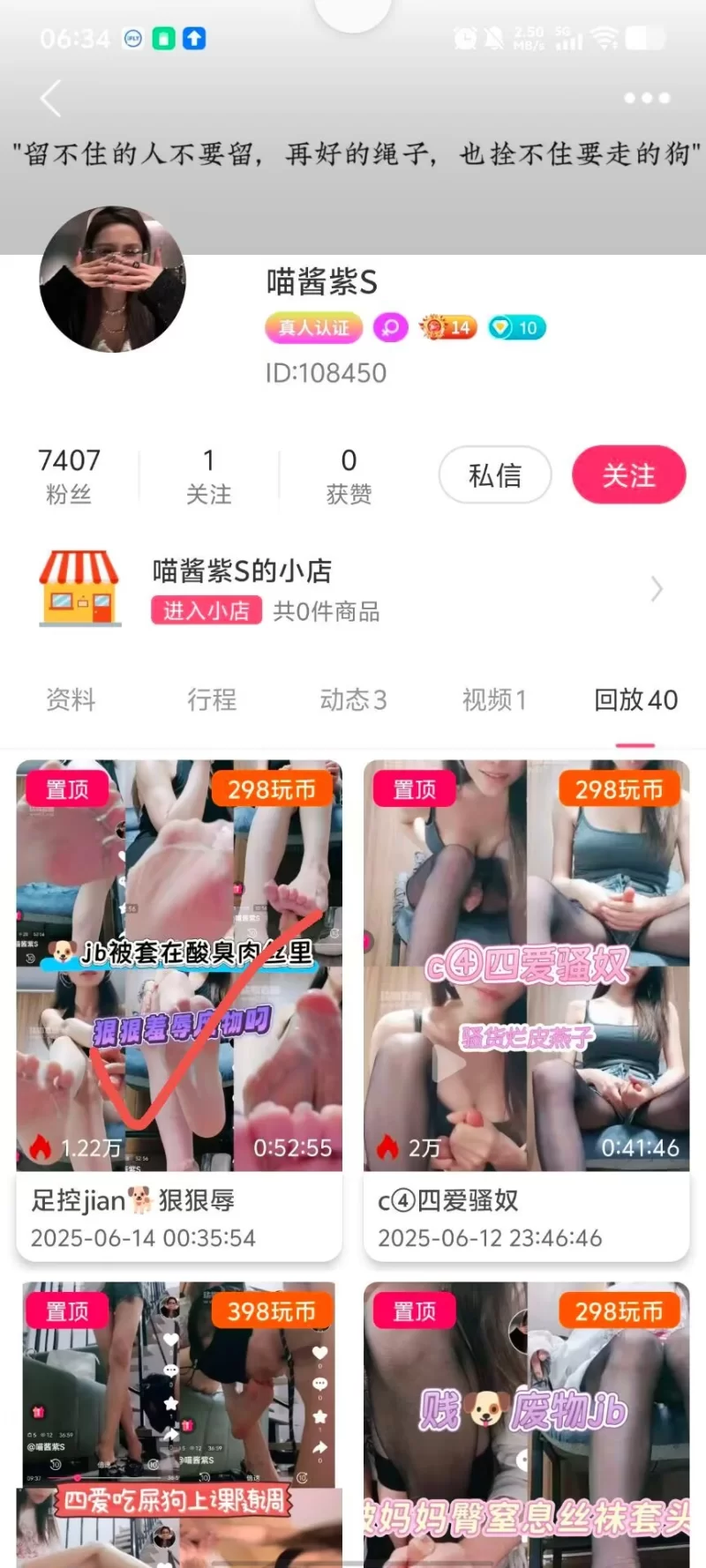Tap 进入小店 to enter the shop
The image size is (706, 1568).
(x=207, y=610)
